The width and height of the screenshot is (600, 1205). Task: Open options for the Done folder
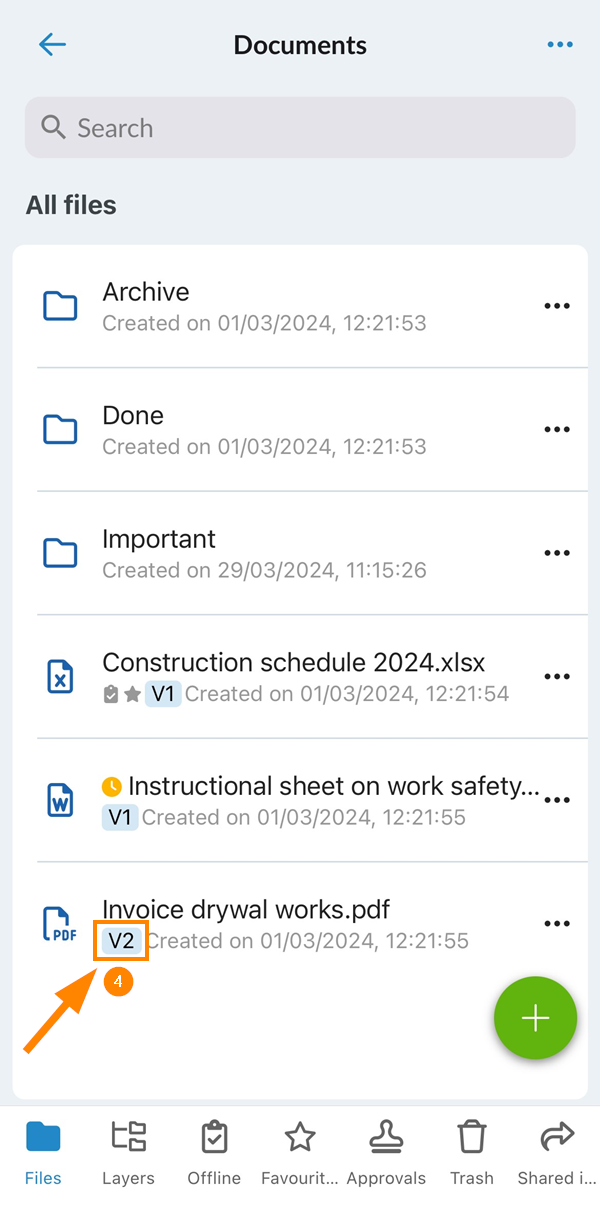[557, 429]
